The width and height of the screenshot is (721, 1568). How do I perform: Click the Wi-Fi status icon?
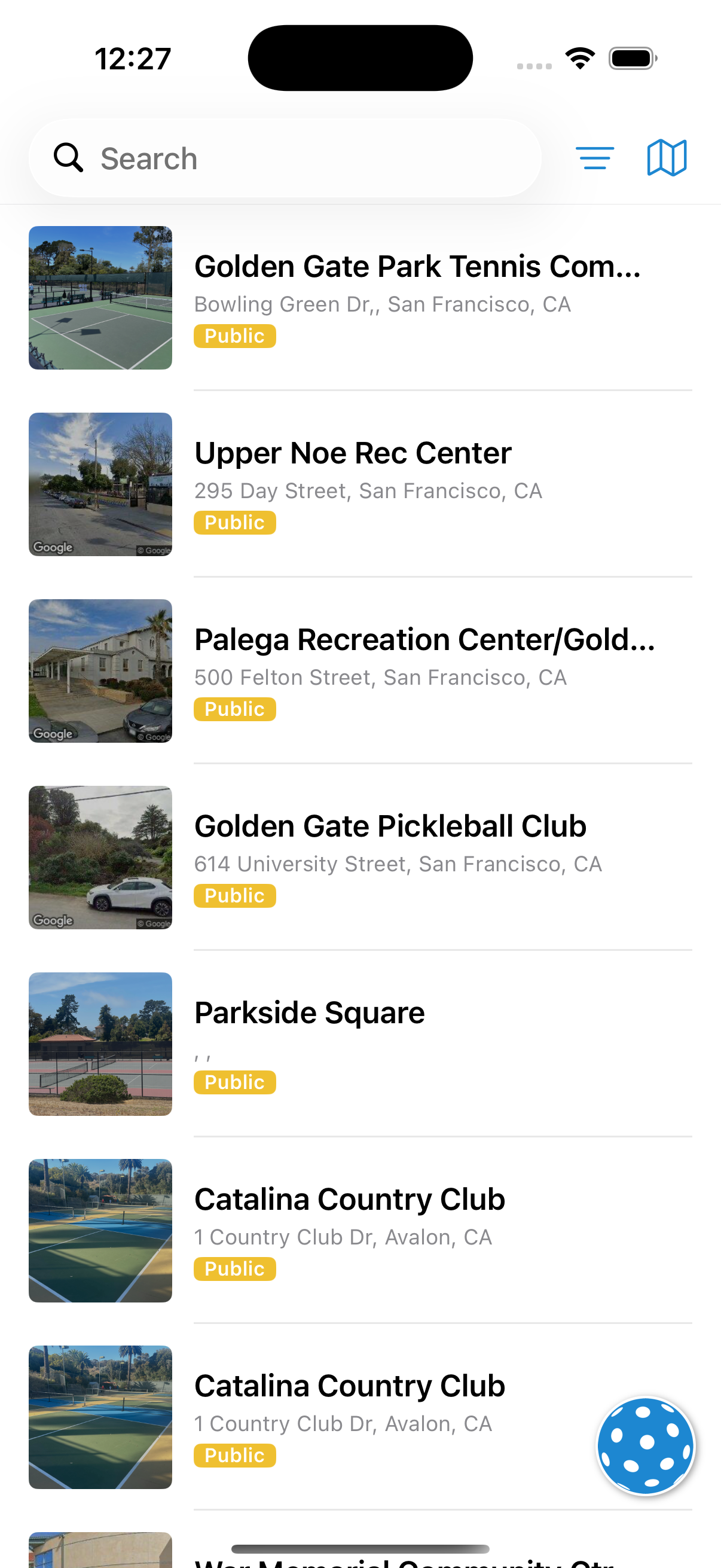pos(579,58)
